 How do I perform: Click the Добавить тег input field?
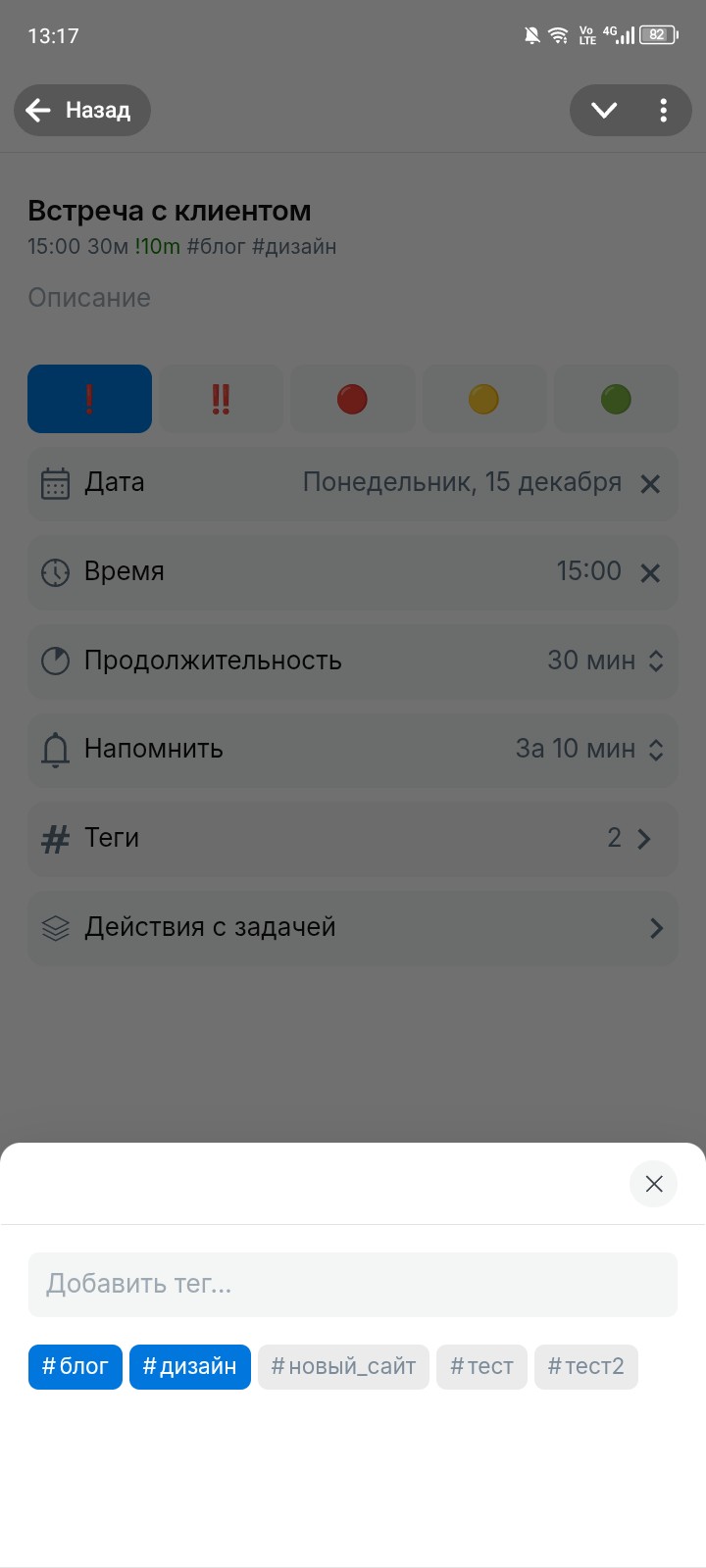point(352,1284)
